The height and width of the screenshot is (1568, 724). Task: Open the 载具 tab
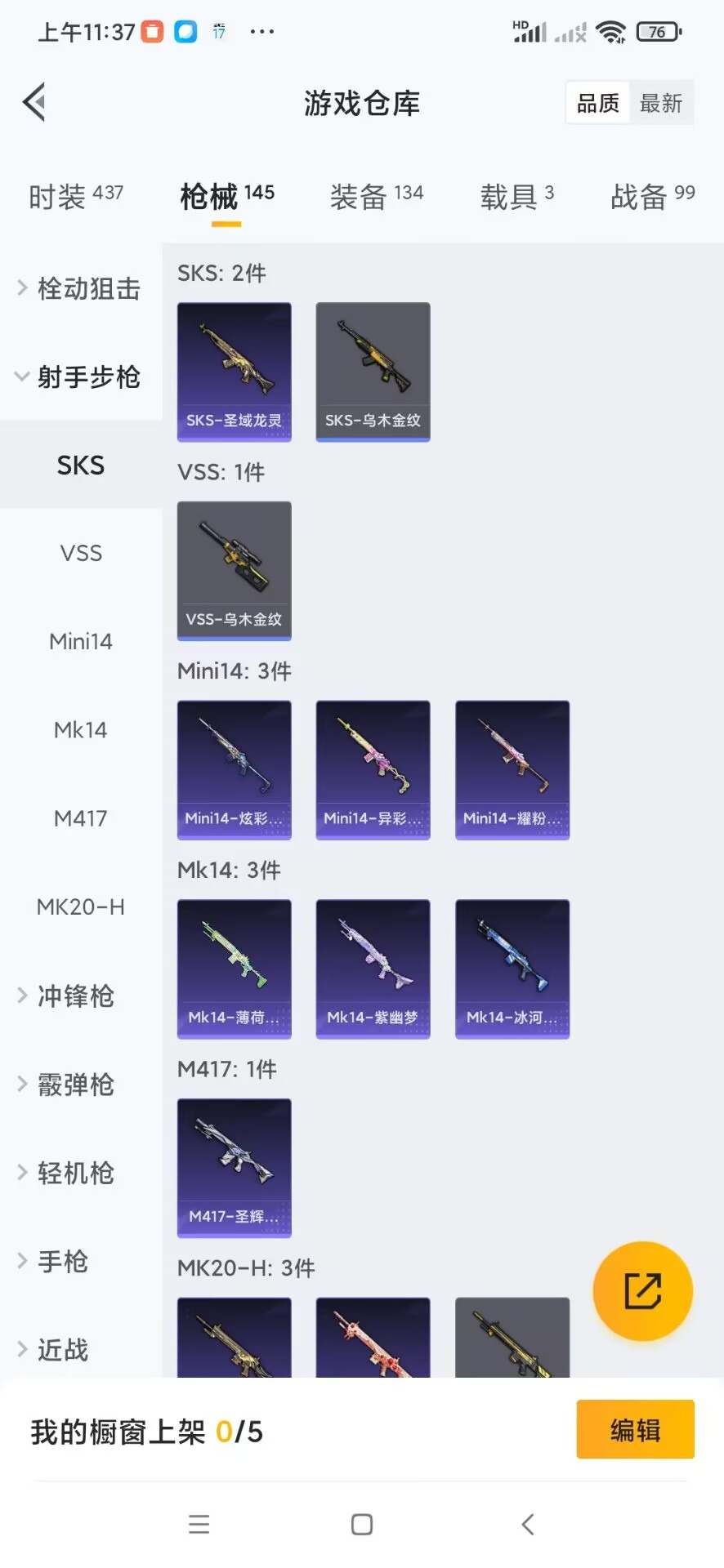pos(516,196)
